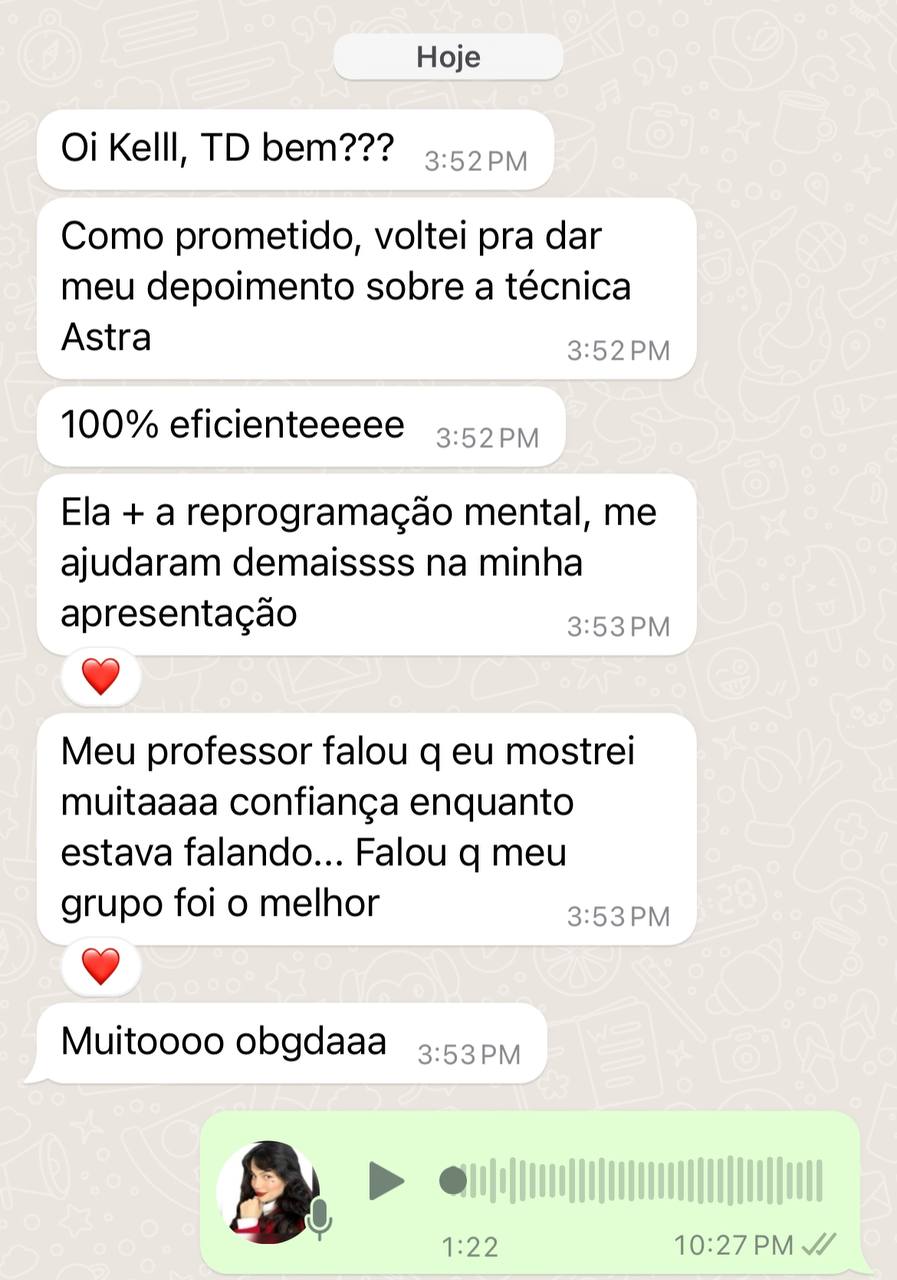Open heart reaction under the 'apresentação' message
This screenshot has height=1280, width=897.
click(x=100, y=677)
